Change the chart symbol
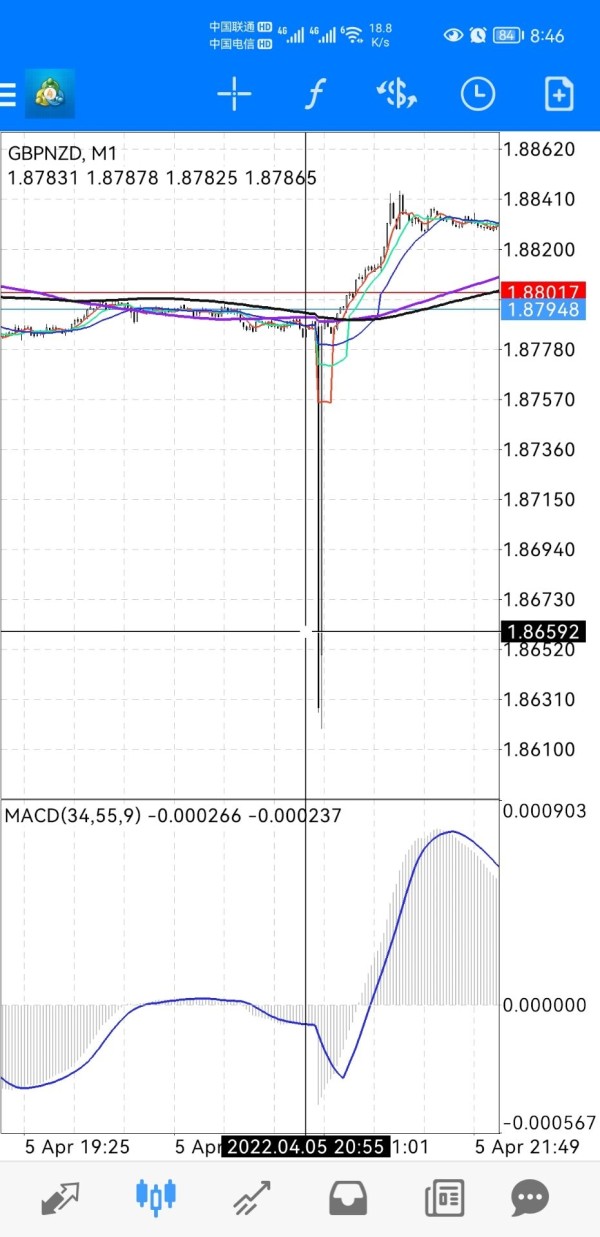Viewport: 600px width, 1237px height. (x=396, y=95)
